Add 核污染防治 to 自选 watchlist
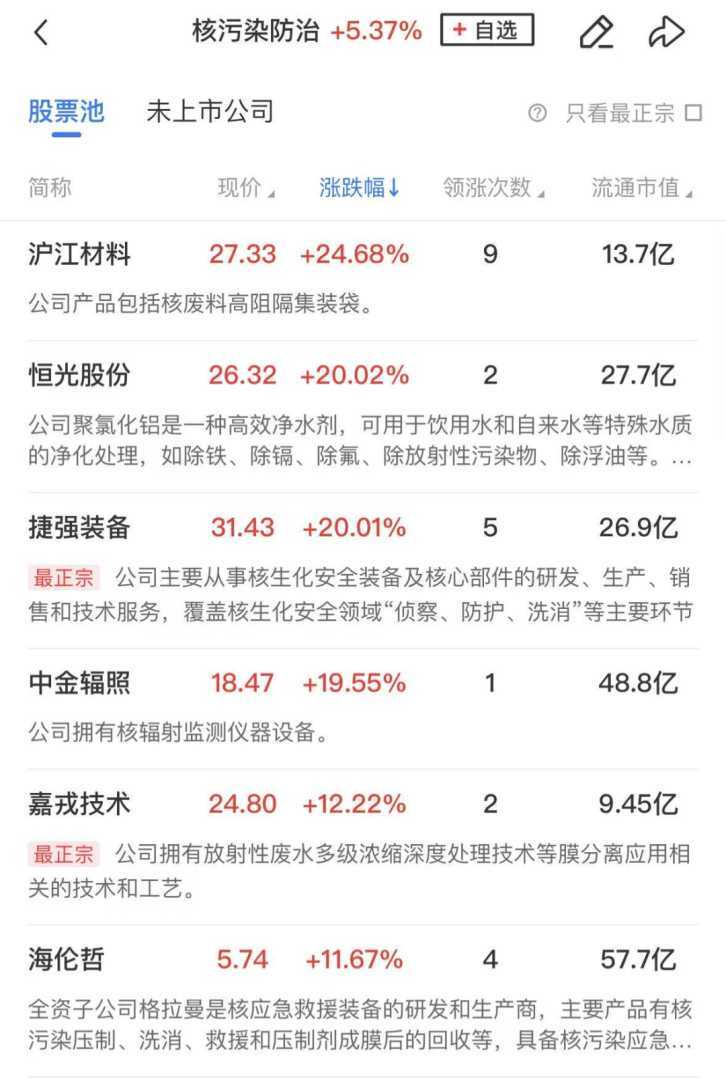The image size is (726, 1080). pos(487,31)
